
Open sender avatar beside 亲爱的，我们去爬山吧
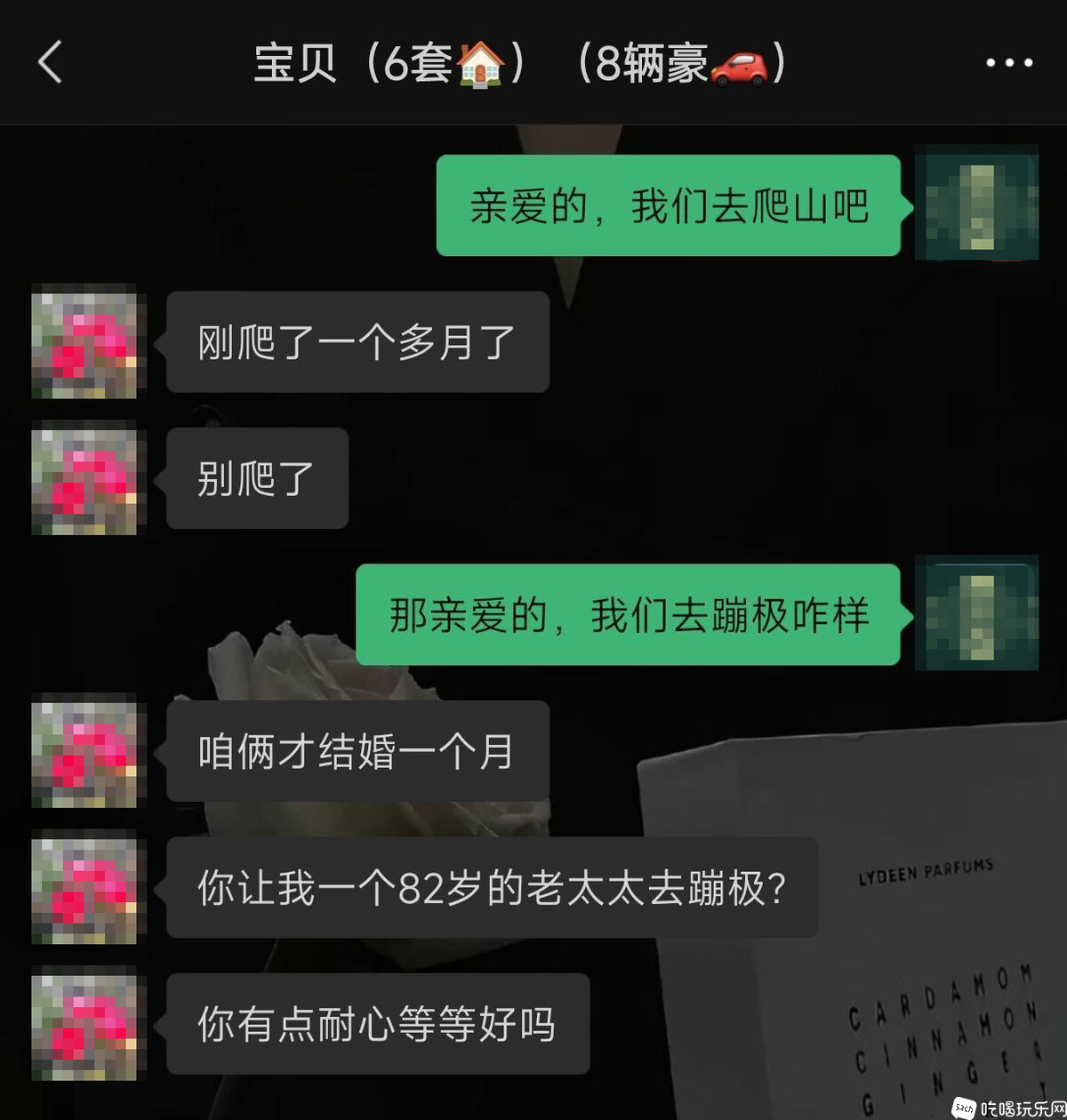(976, 204)
